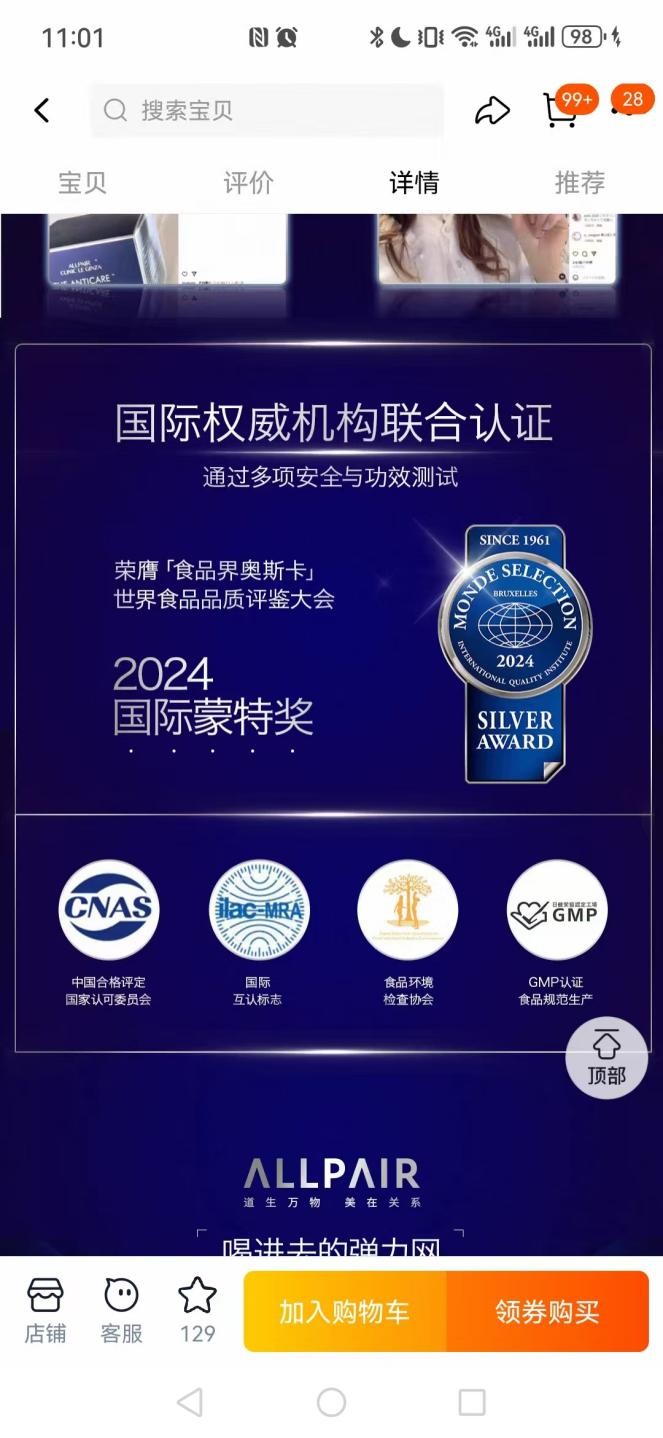Go back to the previous page
The image size is (663, 1438).
(x=42, y=110)
